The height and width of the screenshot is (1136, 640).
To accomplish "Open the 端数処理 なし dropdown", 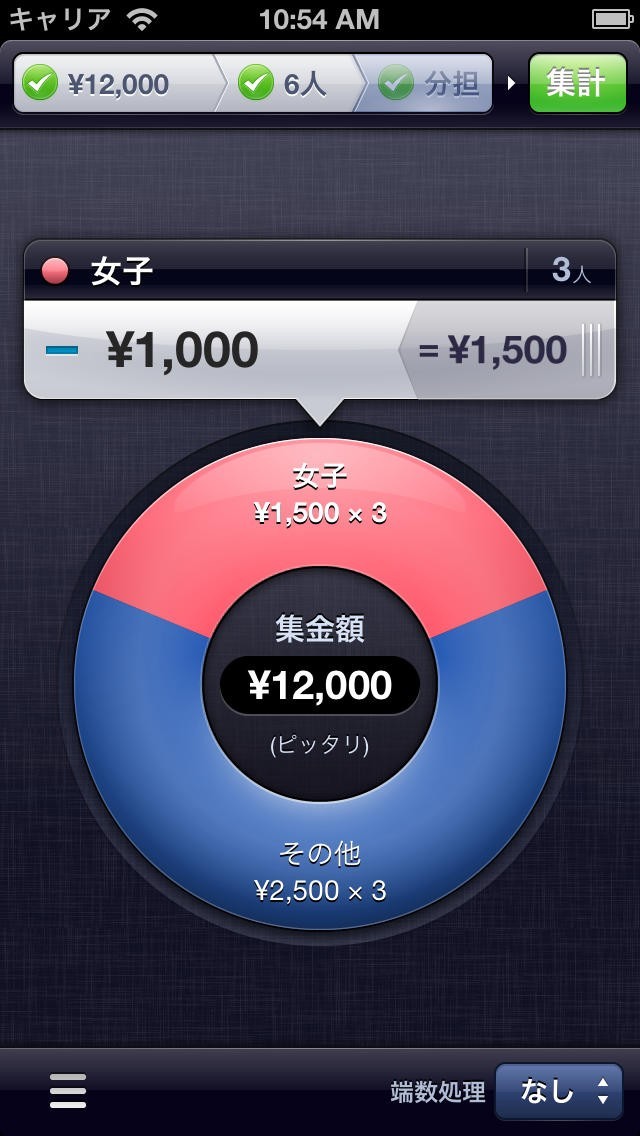I will click(x=565, y=1091).
